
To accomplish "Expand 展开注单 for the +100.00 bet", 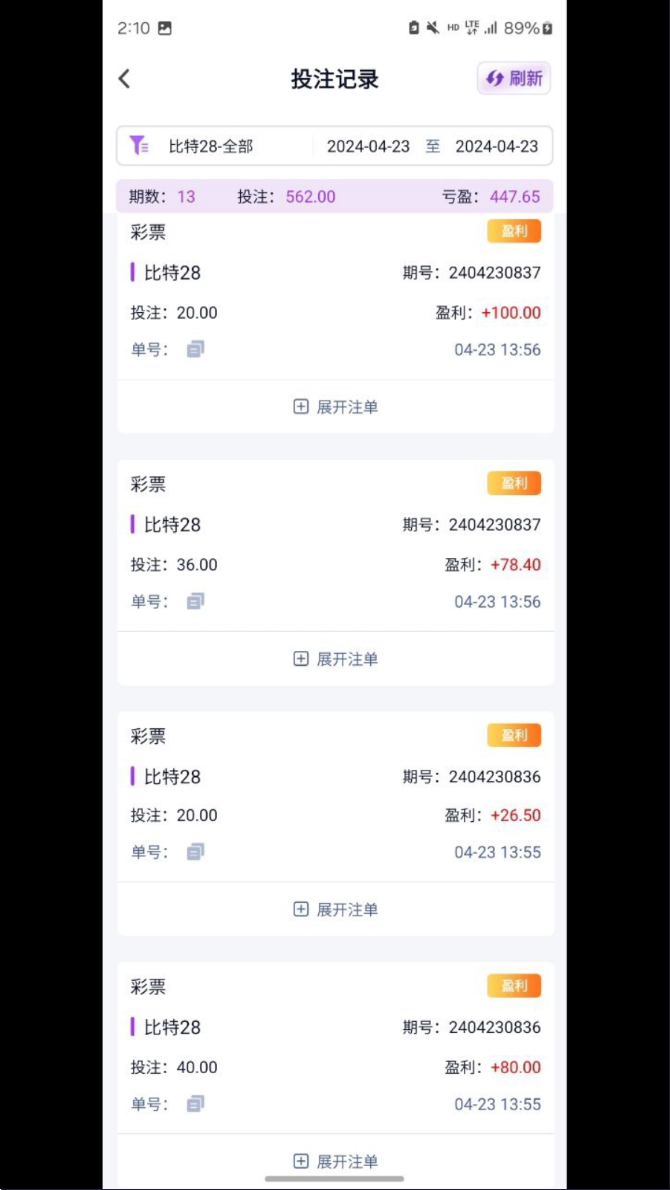I will (335, 407).
